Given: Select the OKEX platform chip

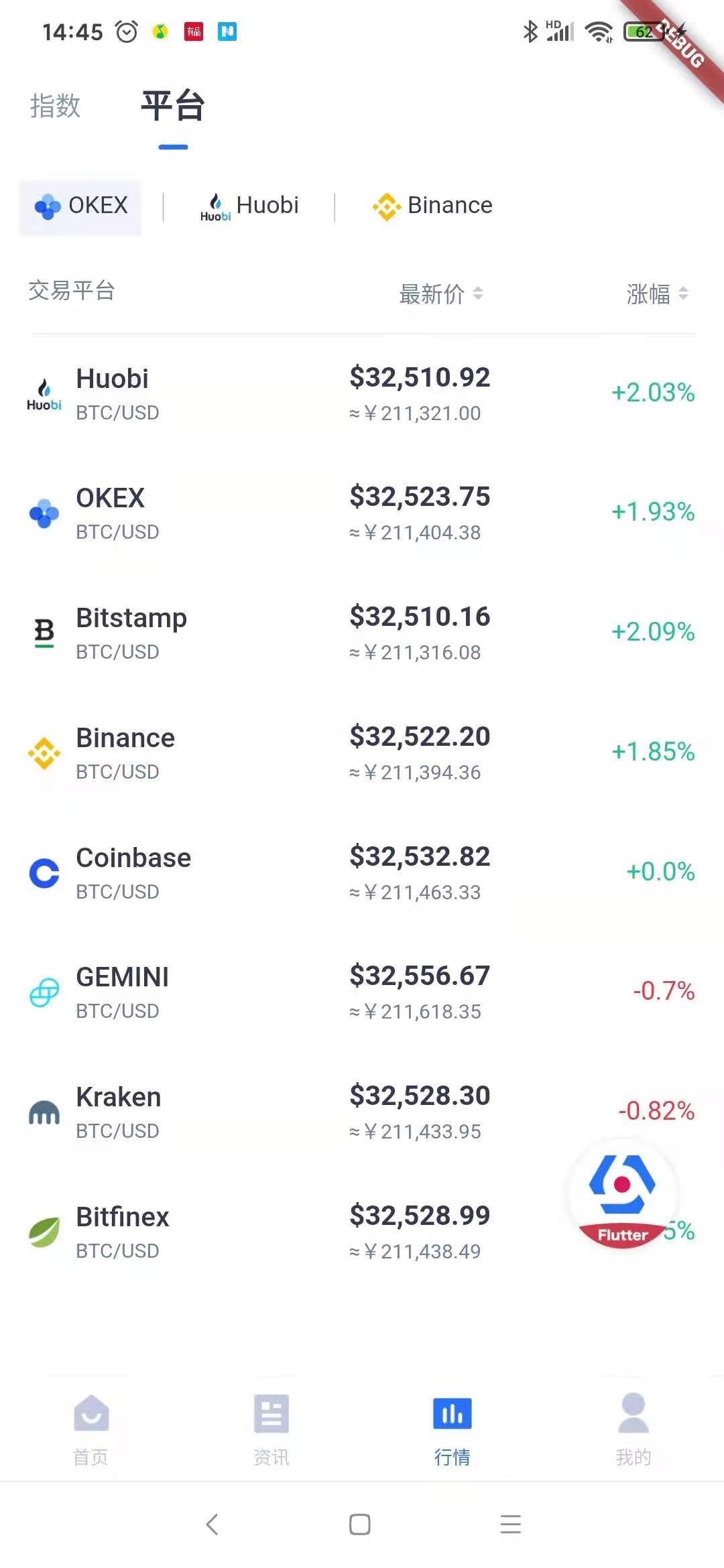Looking at the screenshot, I should [80, 206].
